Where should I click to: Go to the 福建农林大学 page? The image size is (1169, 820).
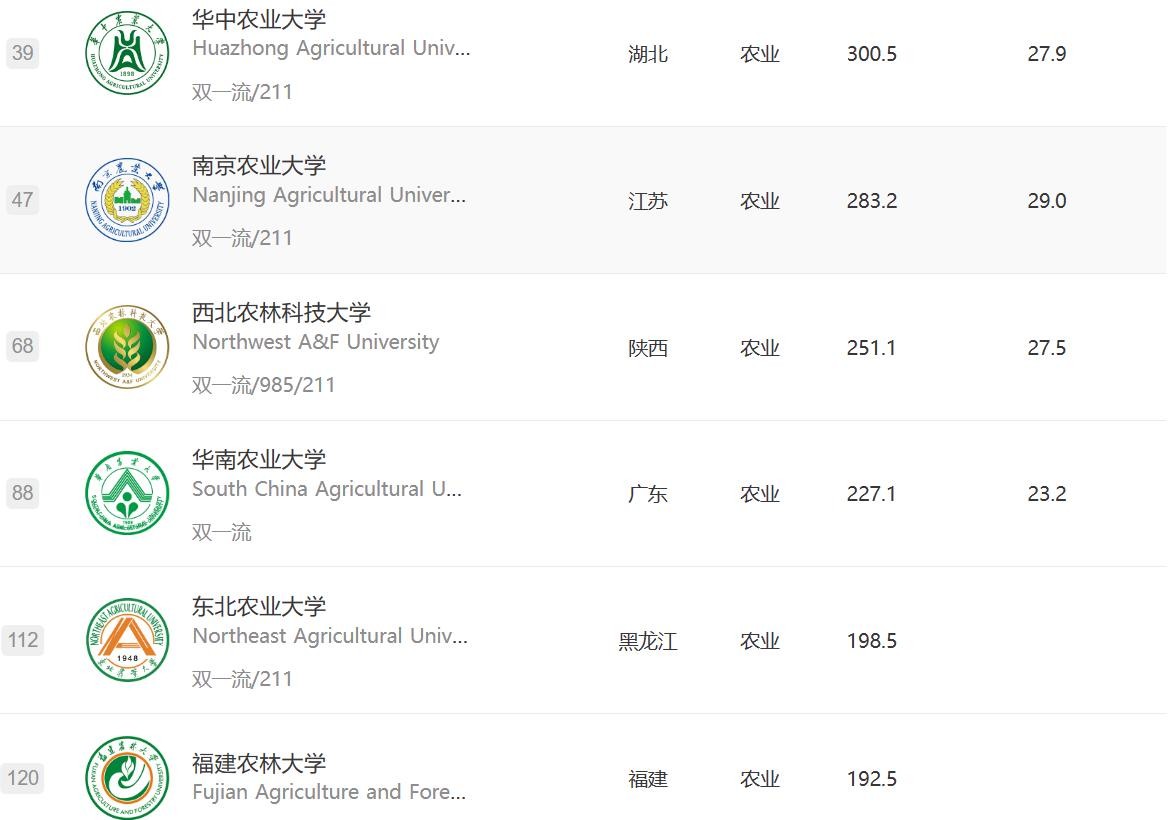coord(259,764)
